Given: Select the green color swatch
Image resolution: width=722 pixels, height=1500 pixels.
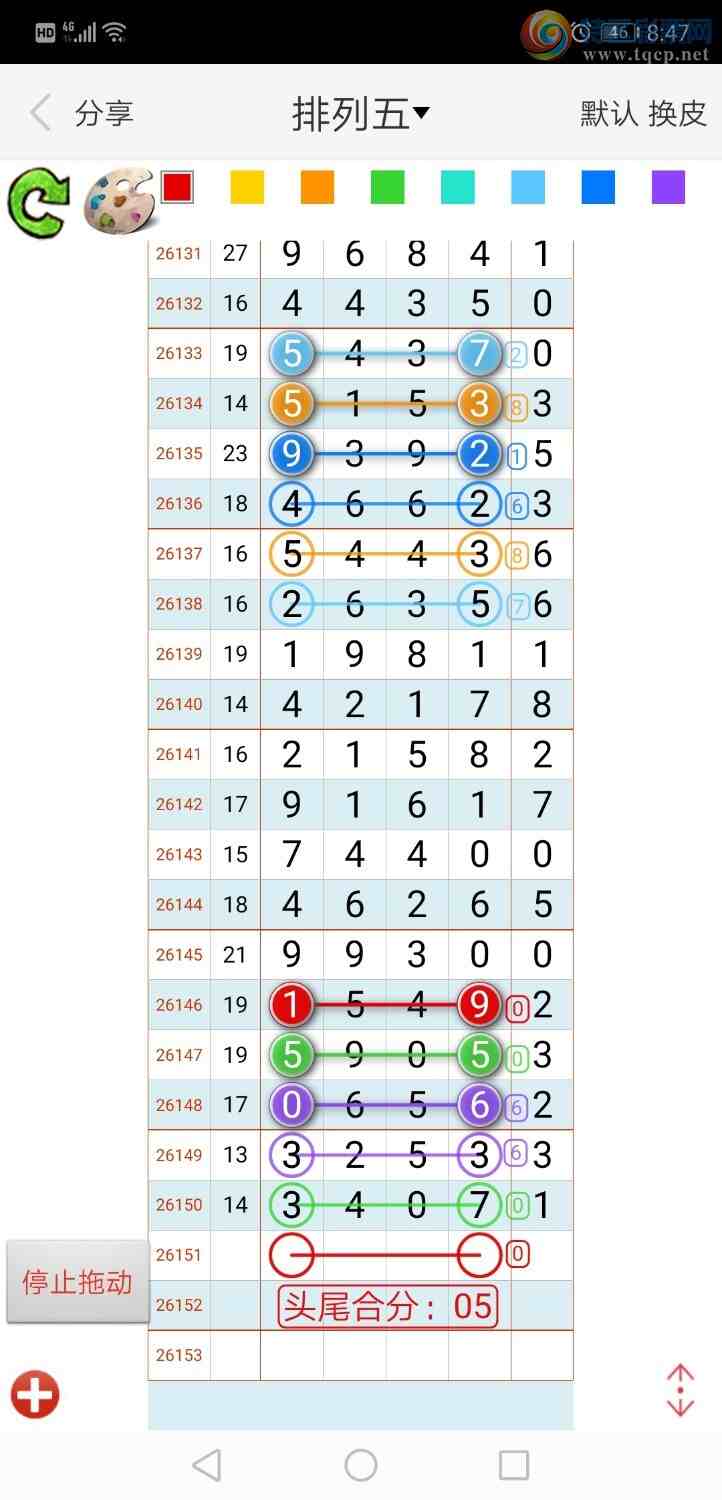Looking at the screenshot, I should (x=387, y=187).
